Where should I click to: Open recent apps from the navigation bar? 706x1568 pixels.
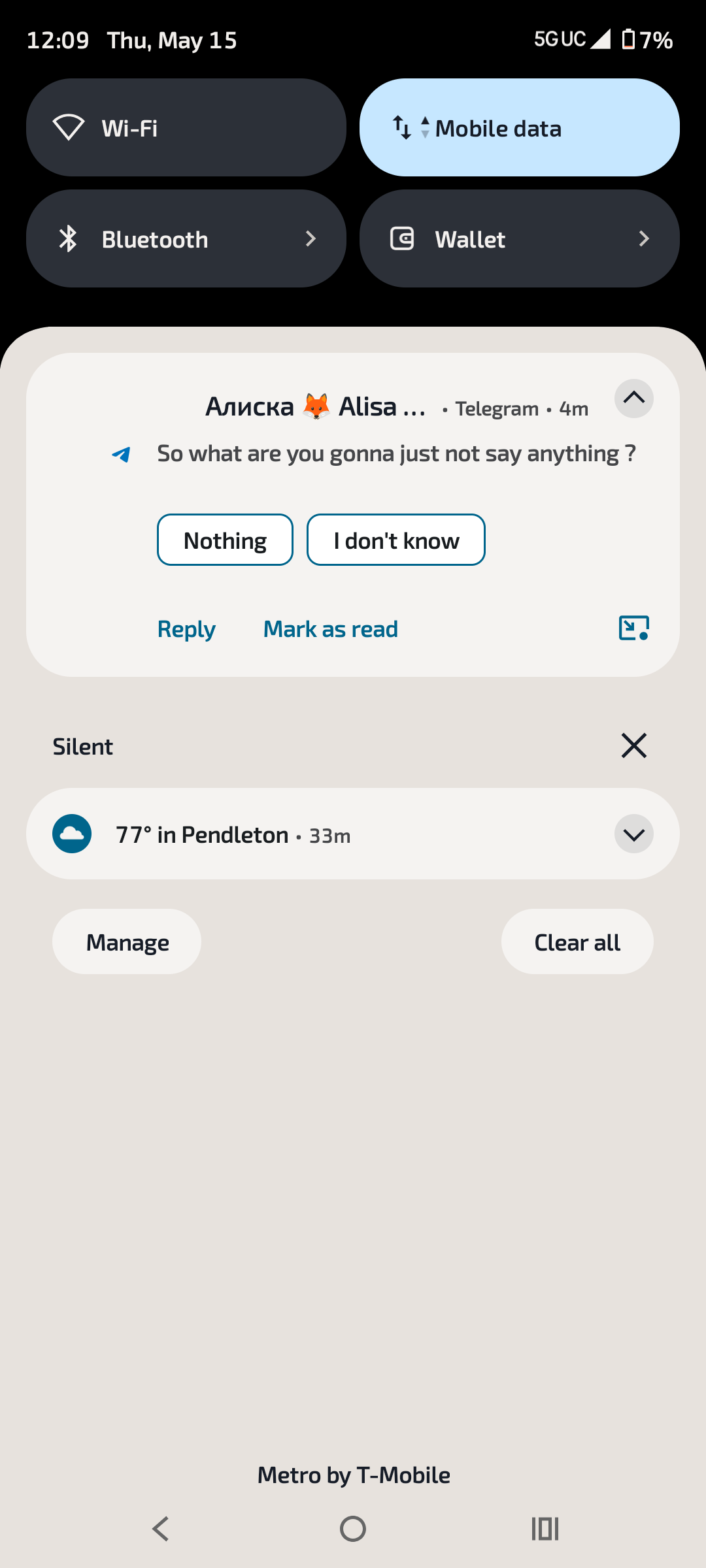pyautogui.click(x=545, y=1529)
